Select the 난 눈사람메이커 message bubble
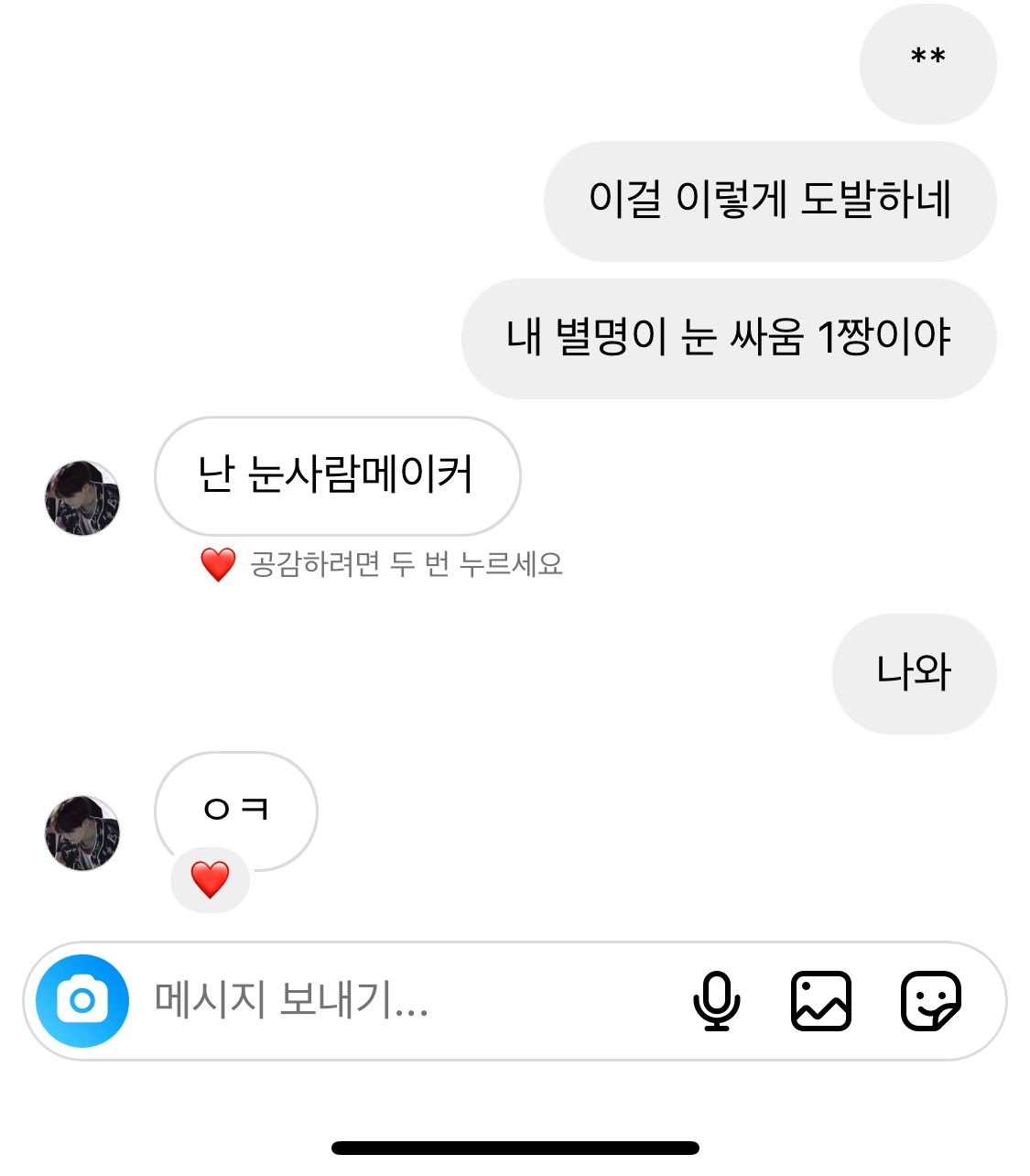Viewport: 1030px width, 1176px height. [x=338, y=474]
